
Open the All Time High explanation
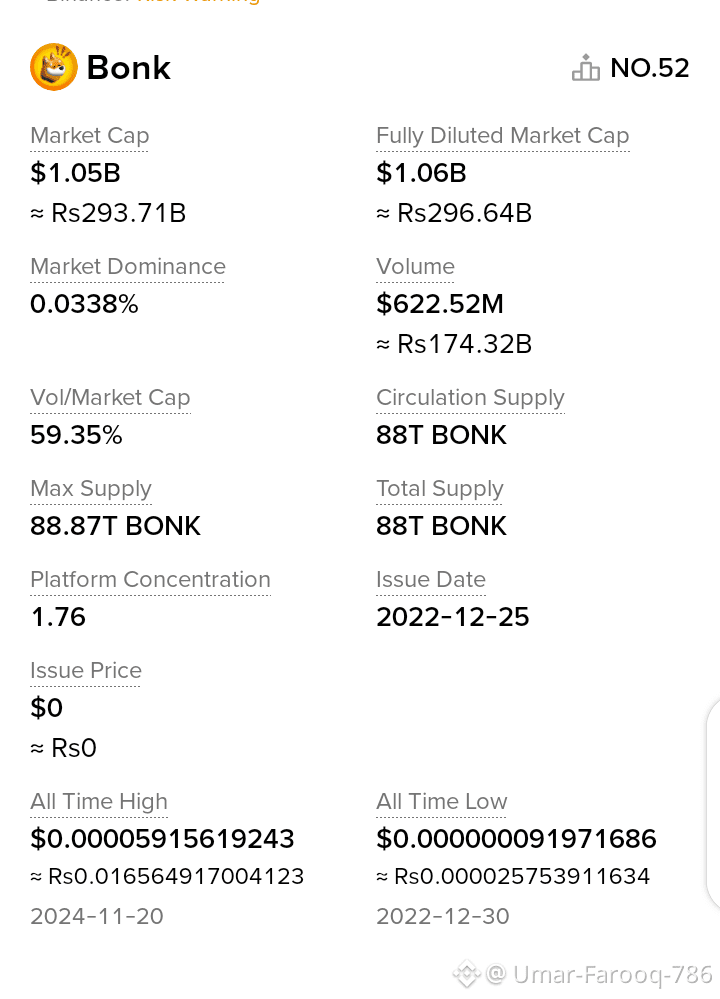tap(99, 802)
